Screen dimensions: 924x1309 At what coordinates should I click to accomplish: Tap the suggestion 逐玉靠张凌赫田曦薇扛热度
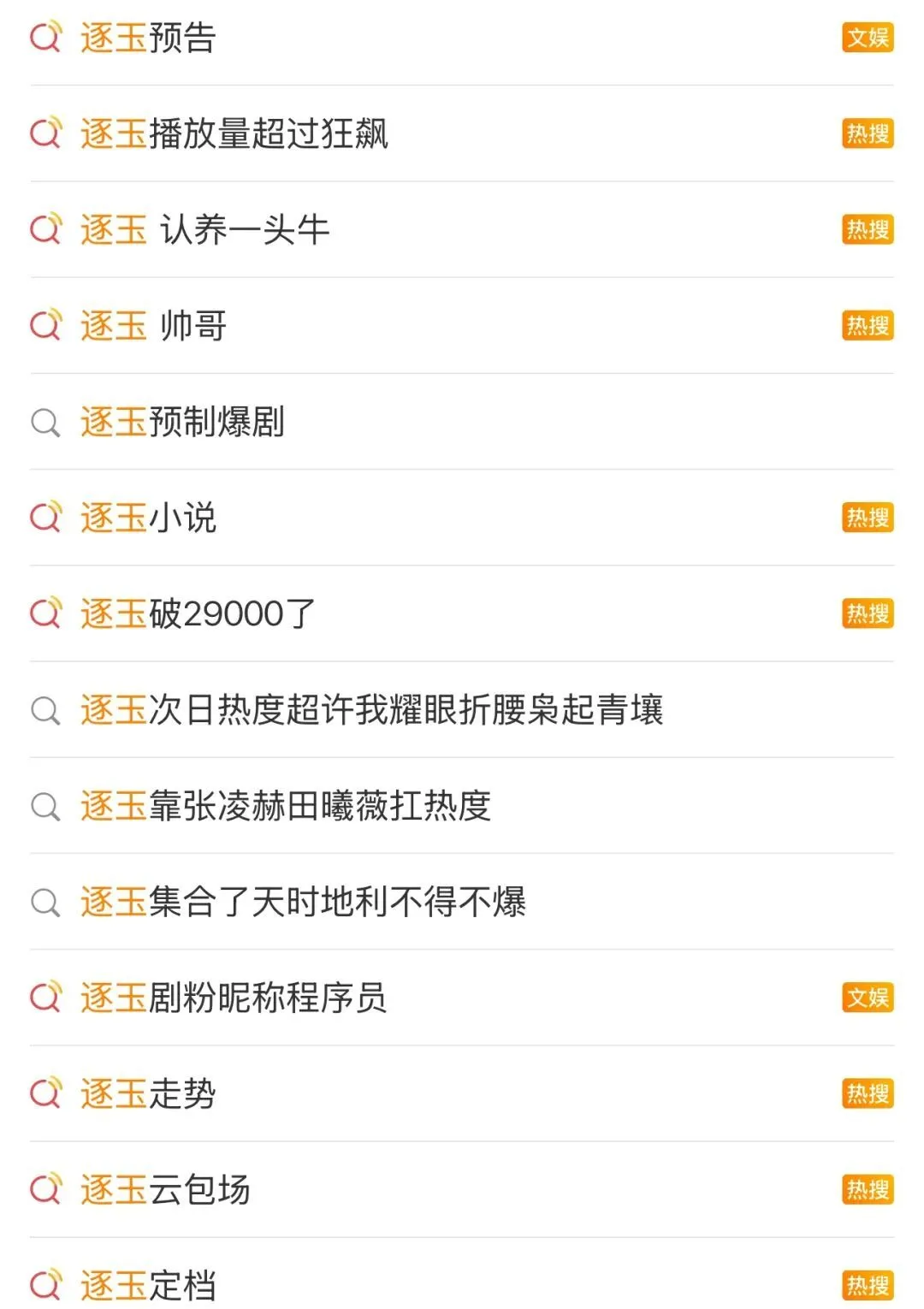pyautogui.click(x=285, y=806)
